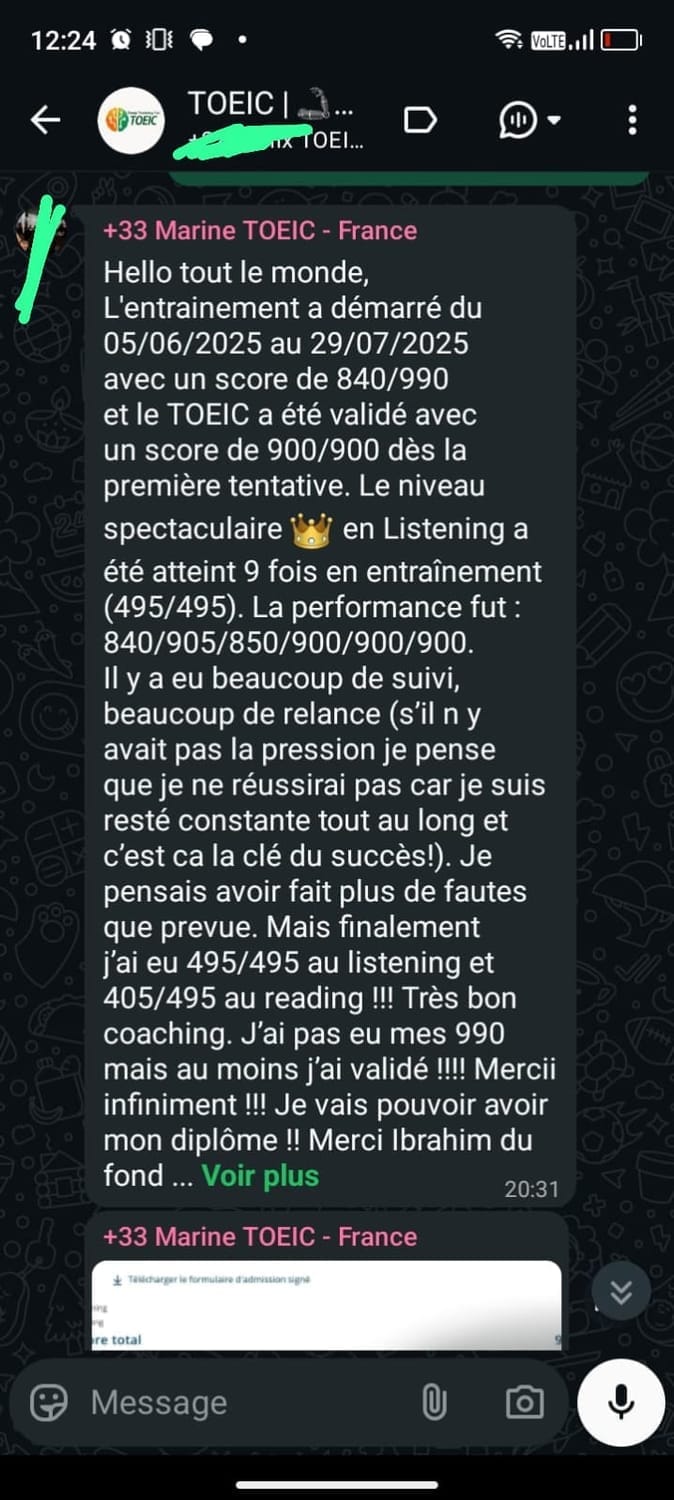Open the three-dot overflow menu
This screenshot has width=674, height=1500.
[632, 121]
